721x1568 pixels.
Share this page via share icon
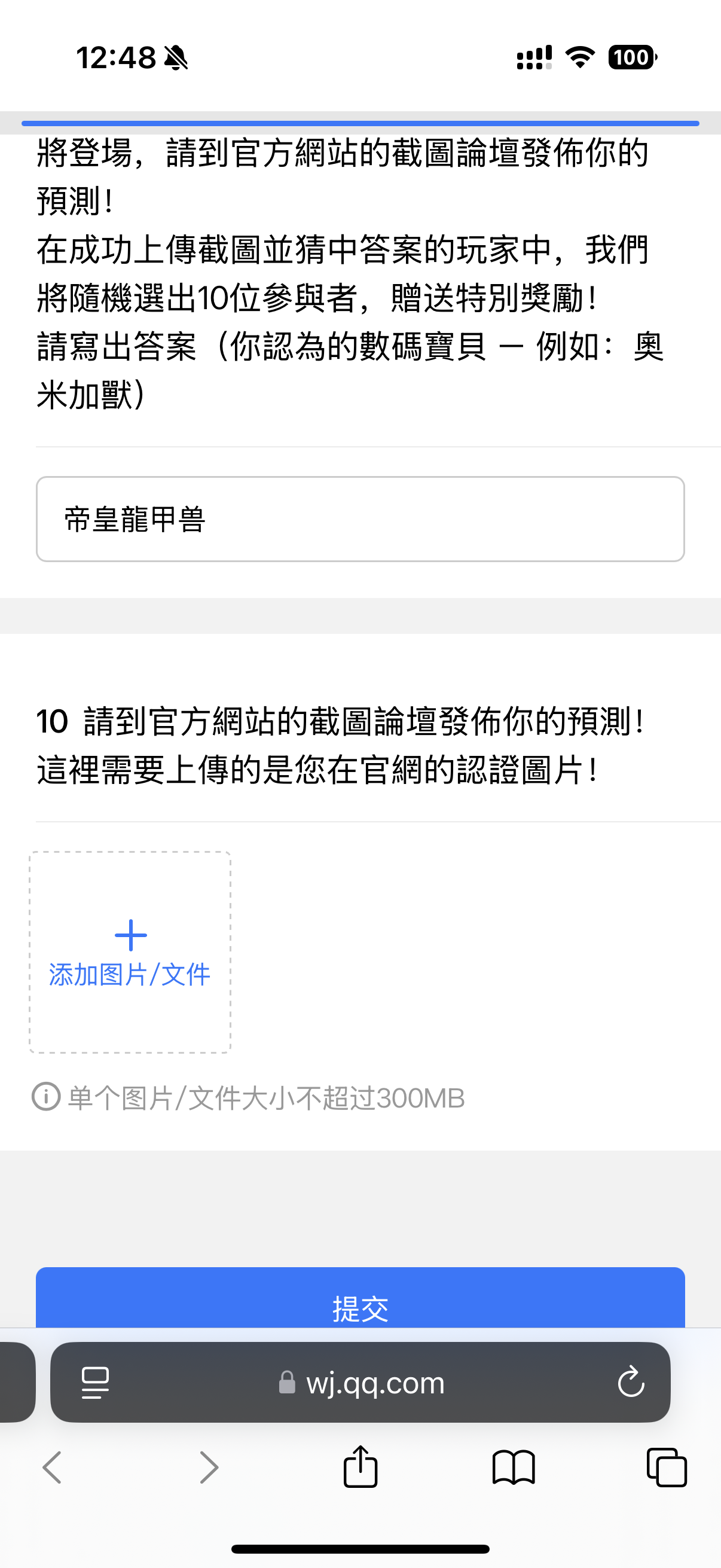click(360, 1466)
